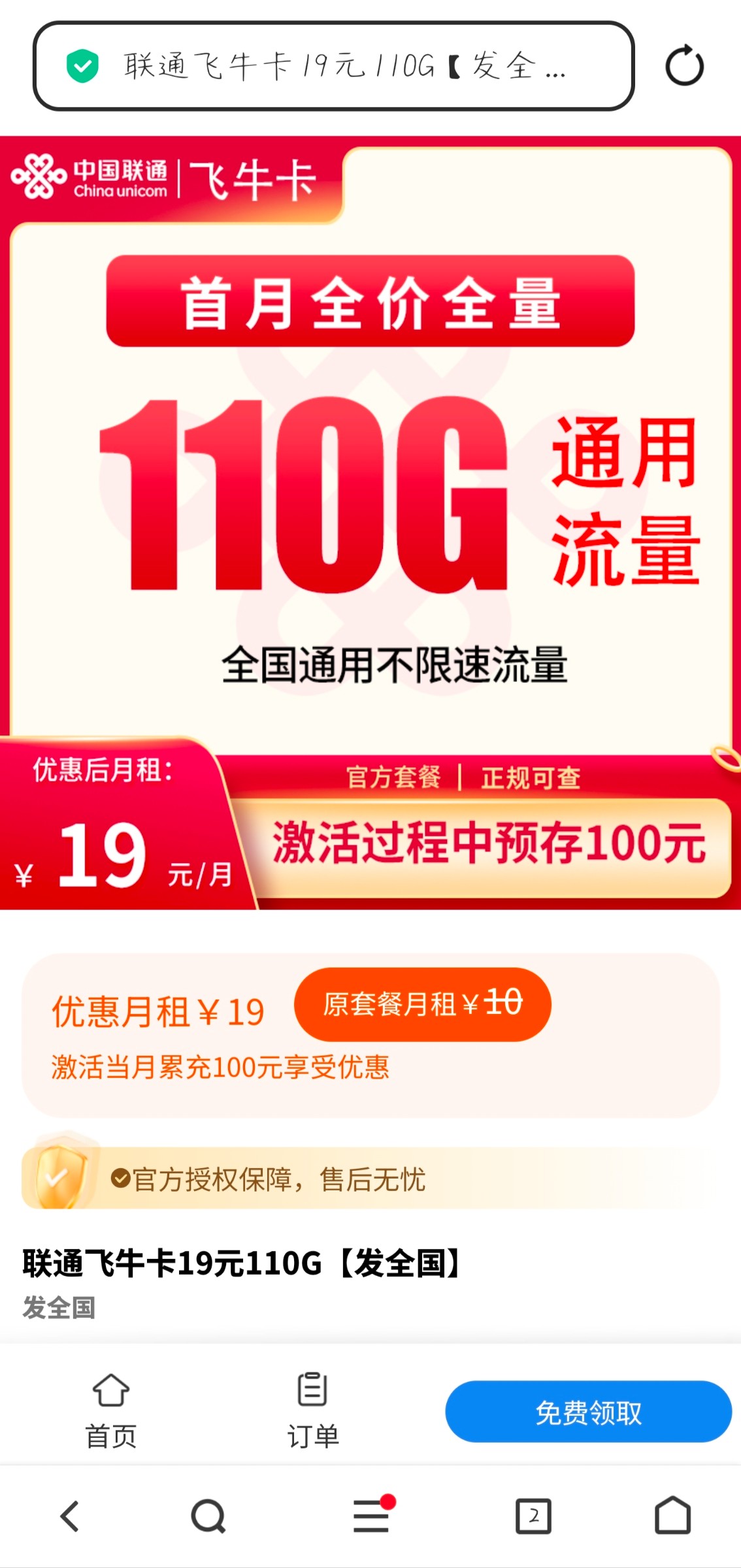The image size is (741, 1568).
Task: Go to the browser home page
Action: click(672, 1516)
